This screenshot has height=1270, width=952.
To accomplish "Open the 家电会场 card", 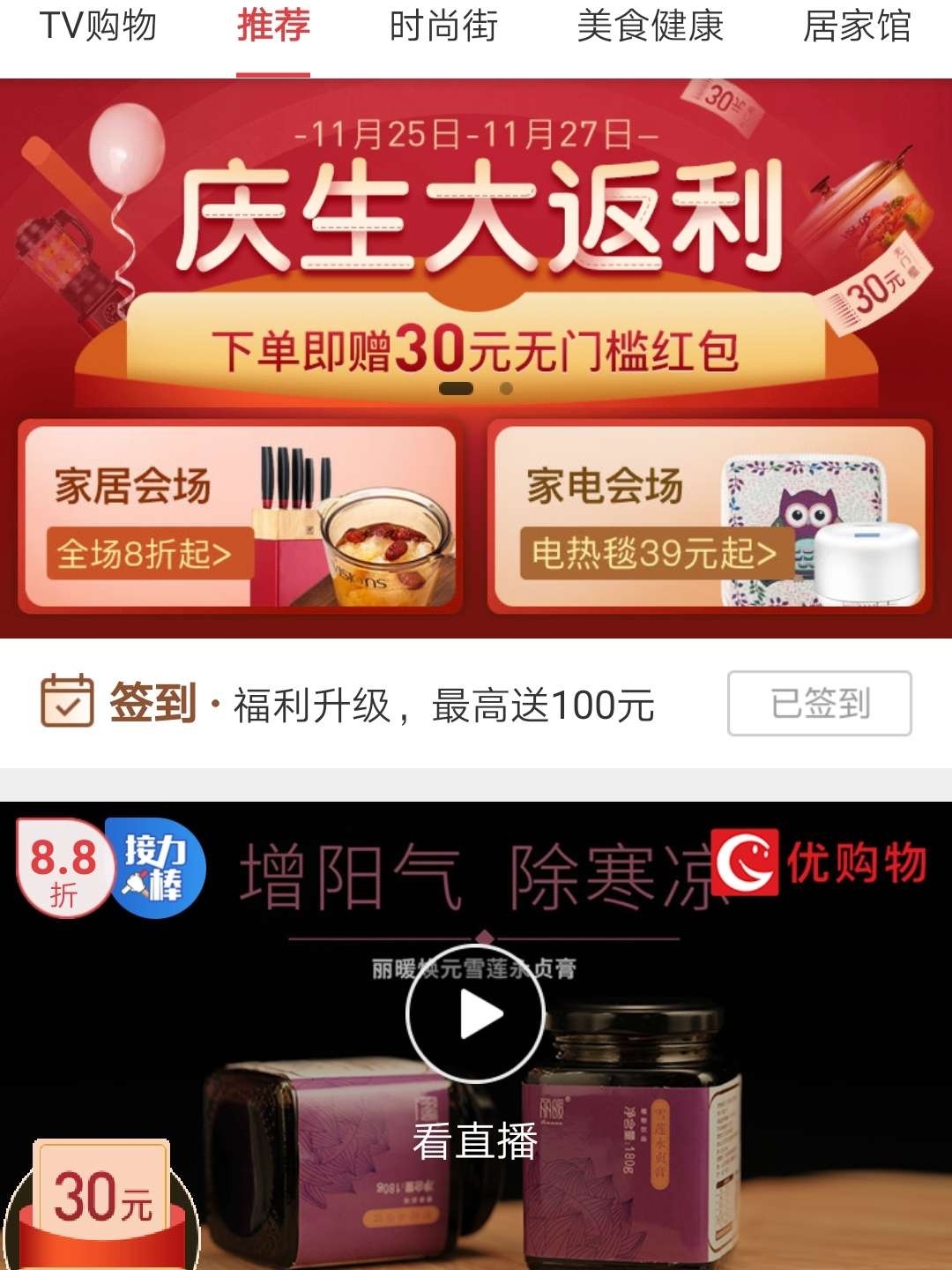I will pos(710,517).
